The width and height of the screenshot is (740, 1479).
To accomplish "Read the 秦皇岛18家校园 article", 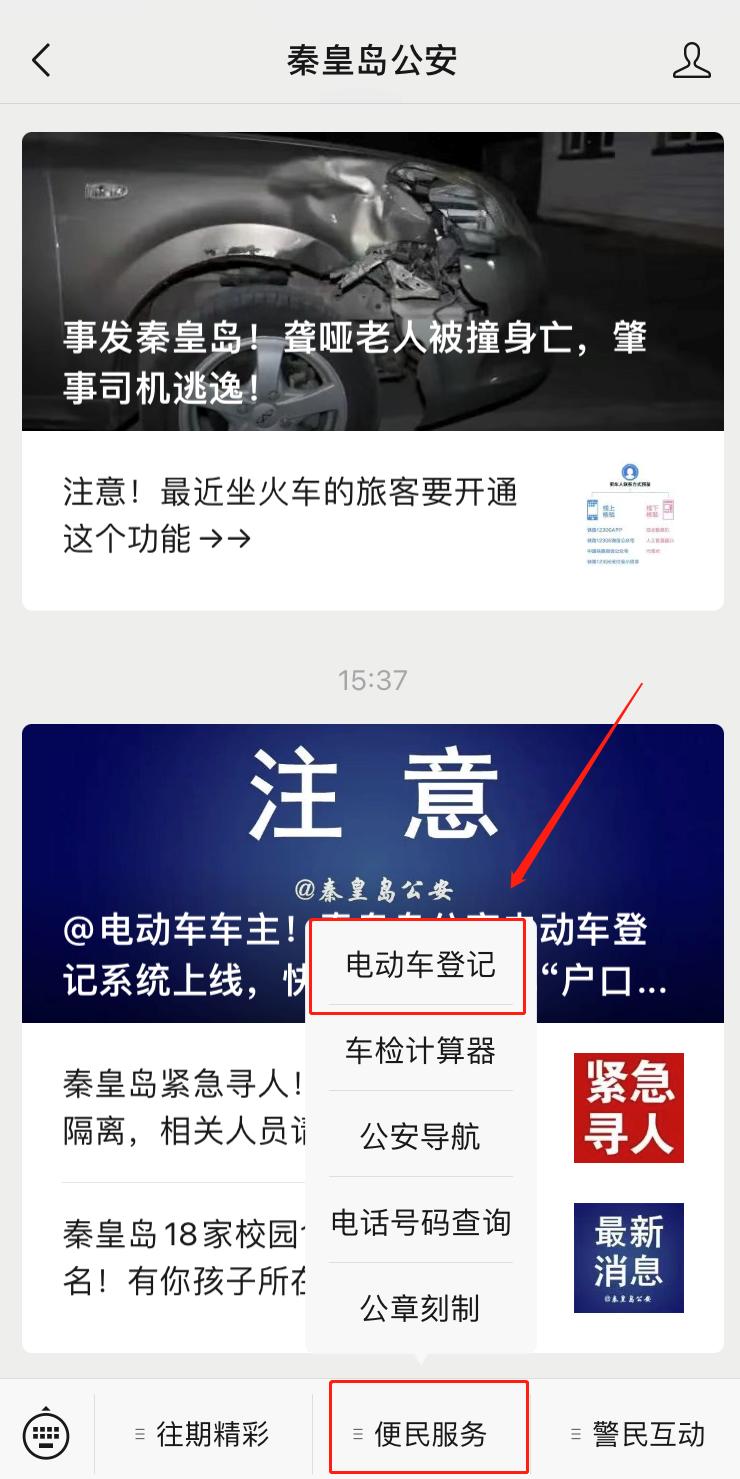I will (x=180, y=1257).
